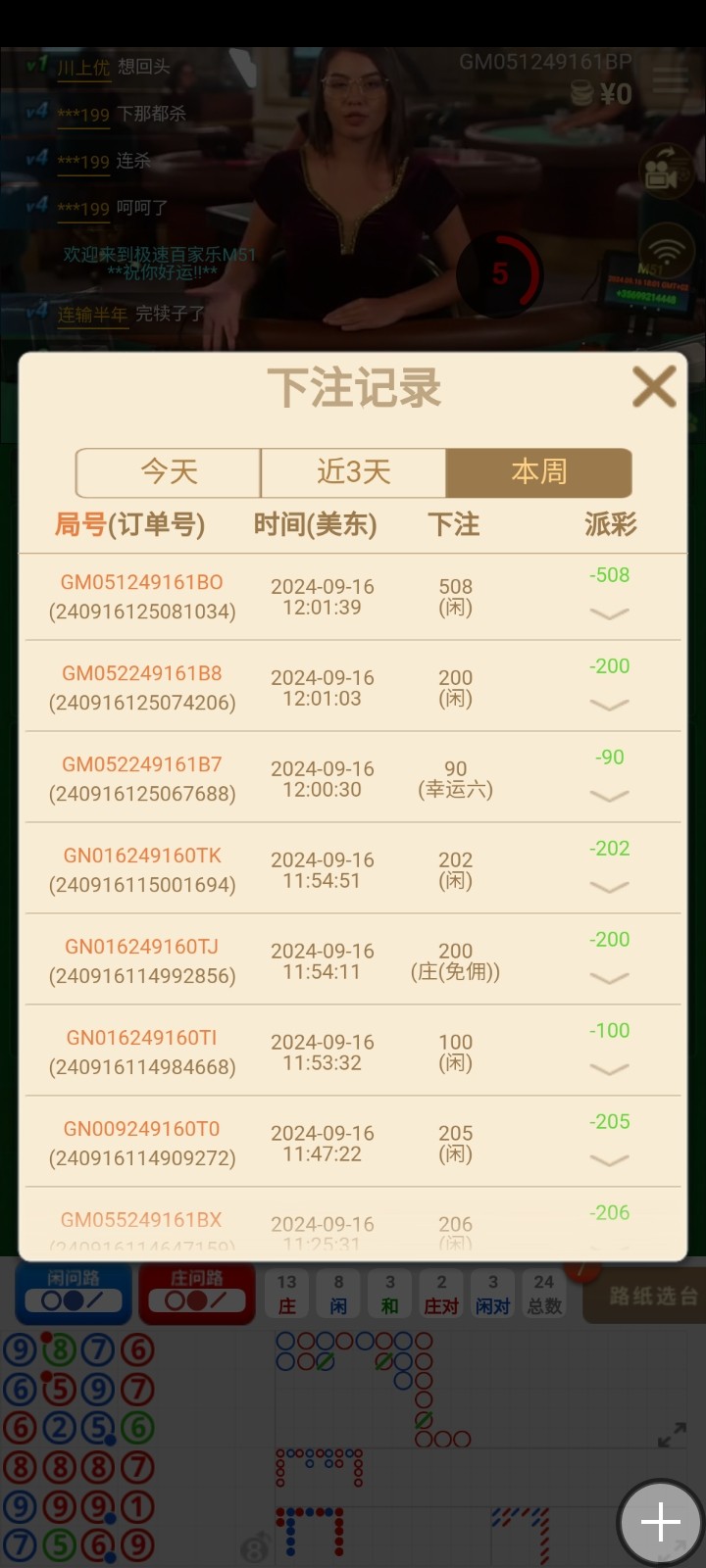Expand details for bet GN009249160T0
Image resolution: width=706 pixels, height=1568 pixels.
[x=609, y=1161]
